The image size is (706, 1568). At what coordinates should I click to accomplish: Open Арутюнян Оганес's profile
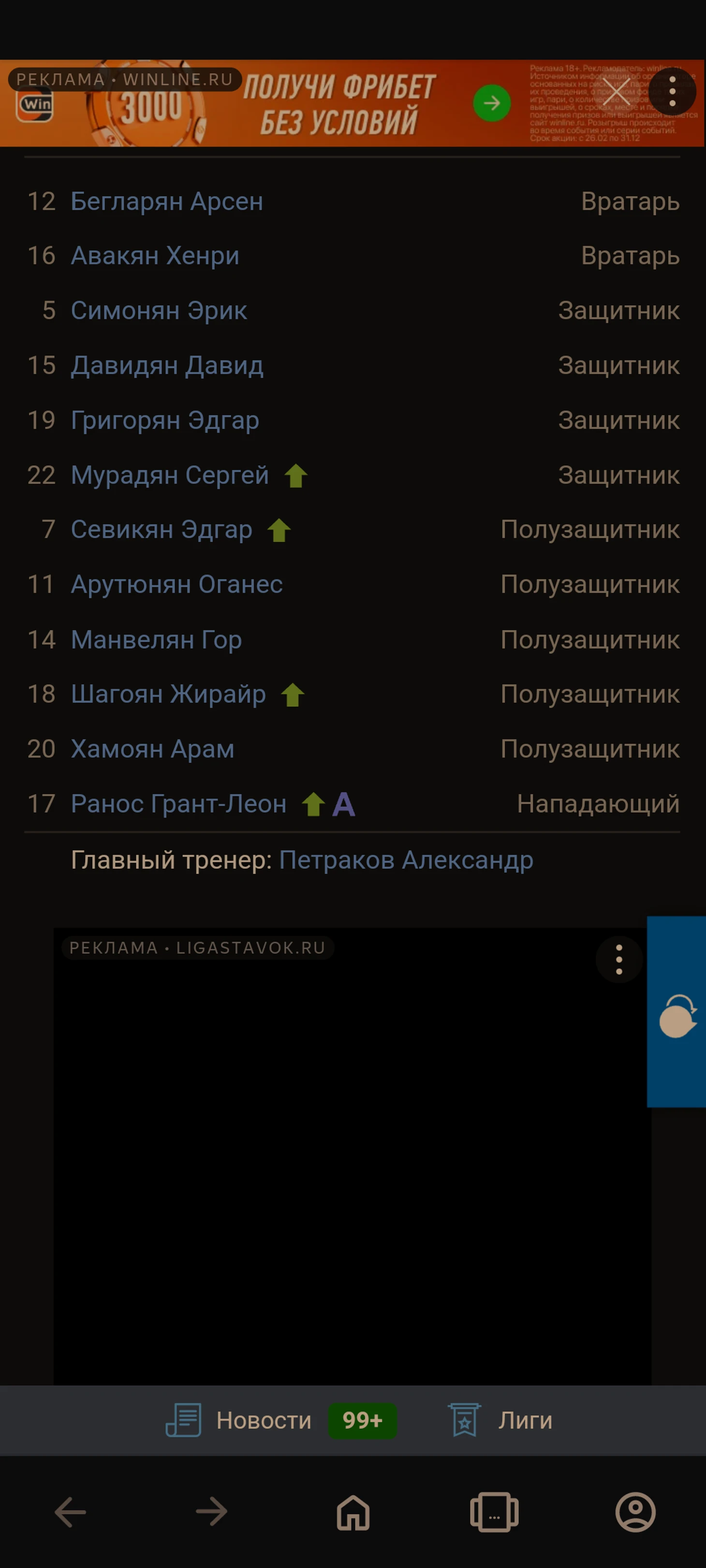tap(176, 584)
